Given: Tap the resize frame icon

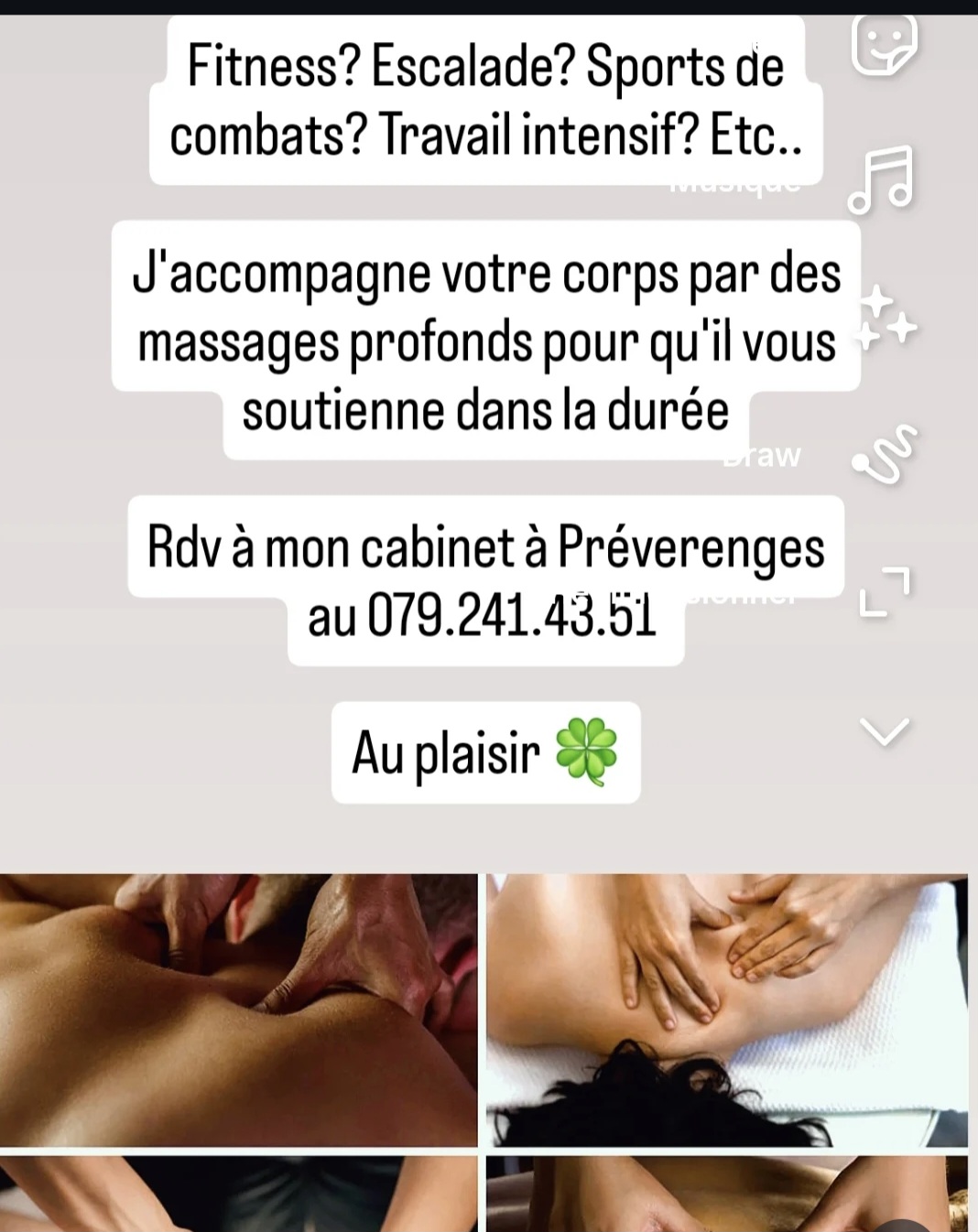Looking at the screenshot, I should pos(886,591).
